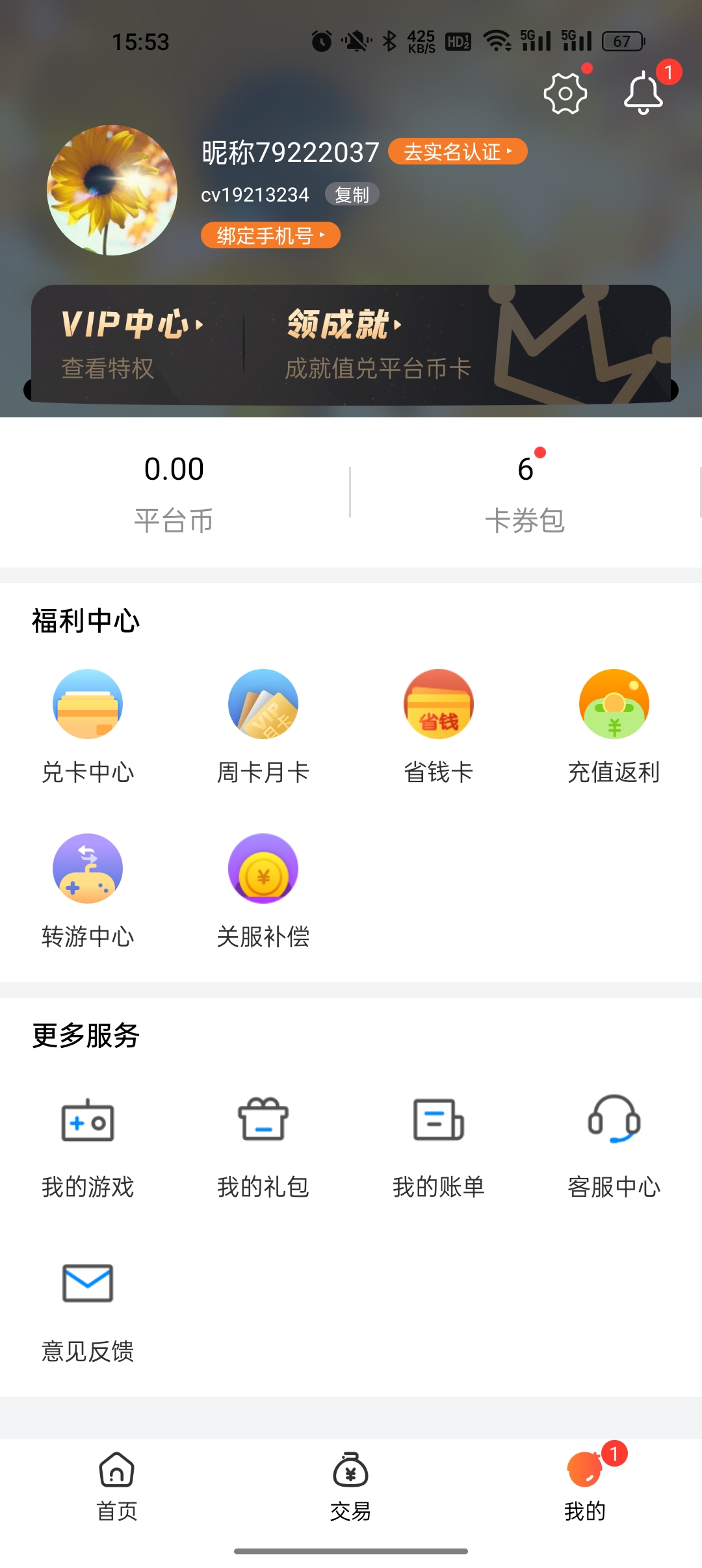The height and width of the screenshot is (1568, 702).
Task: Open settings via the gear icon
Action: pos(564,94)
